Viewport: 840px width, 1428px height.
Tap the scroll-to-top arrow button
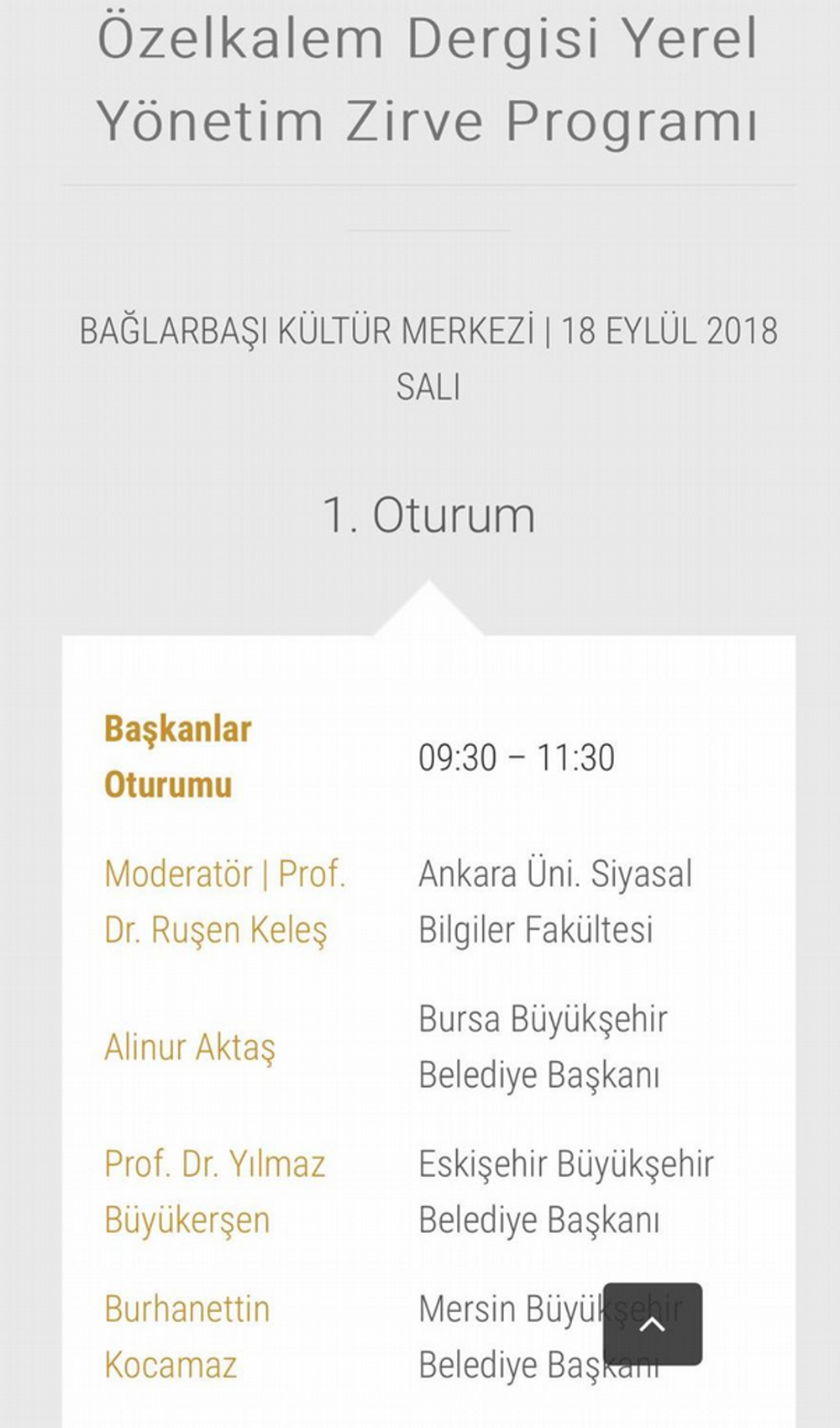coord(652,1324)
